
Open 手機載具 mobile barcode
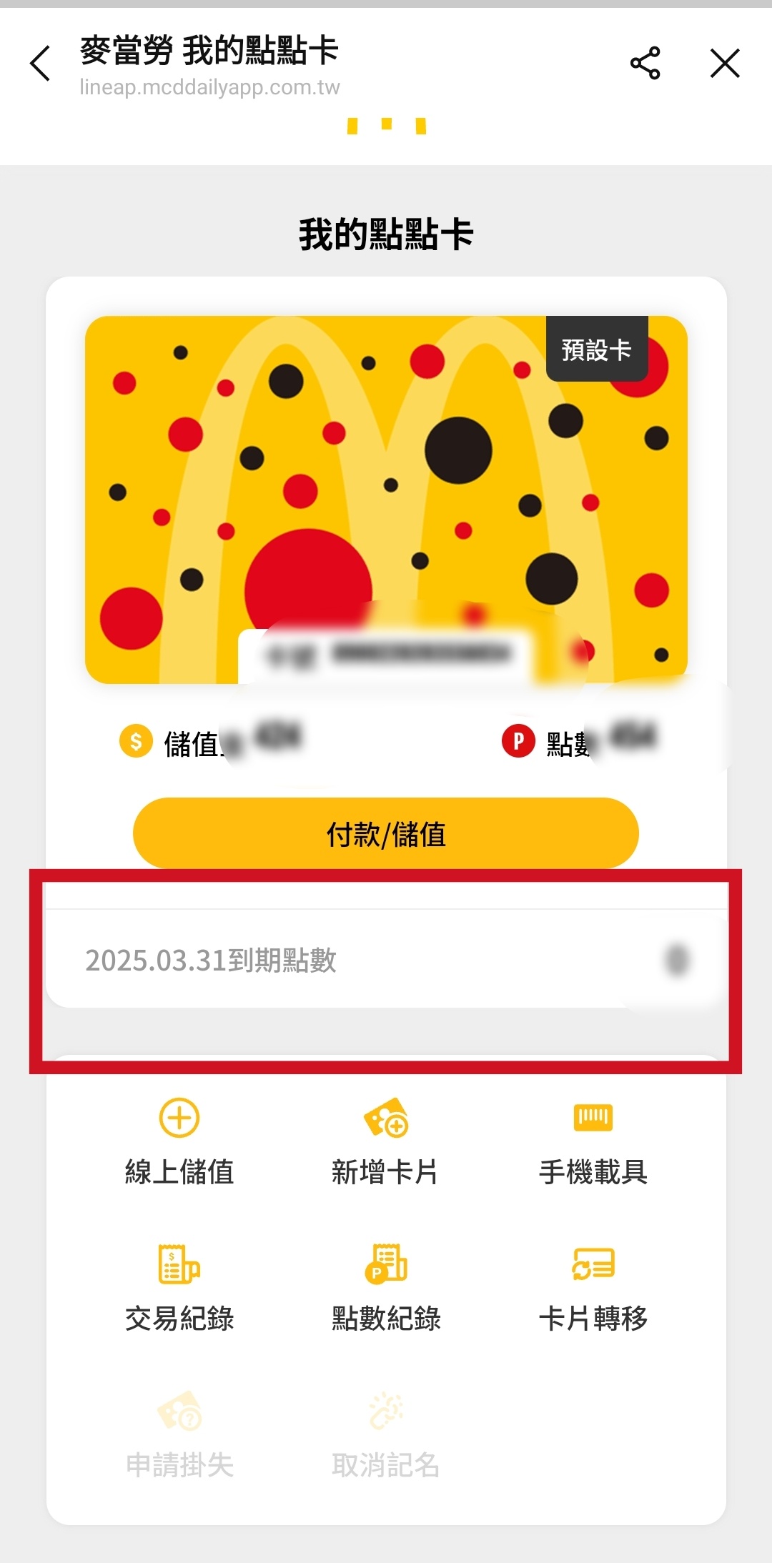[593, 1142]
